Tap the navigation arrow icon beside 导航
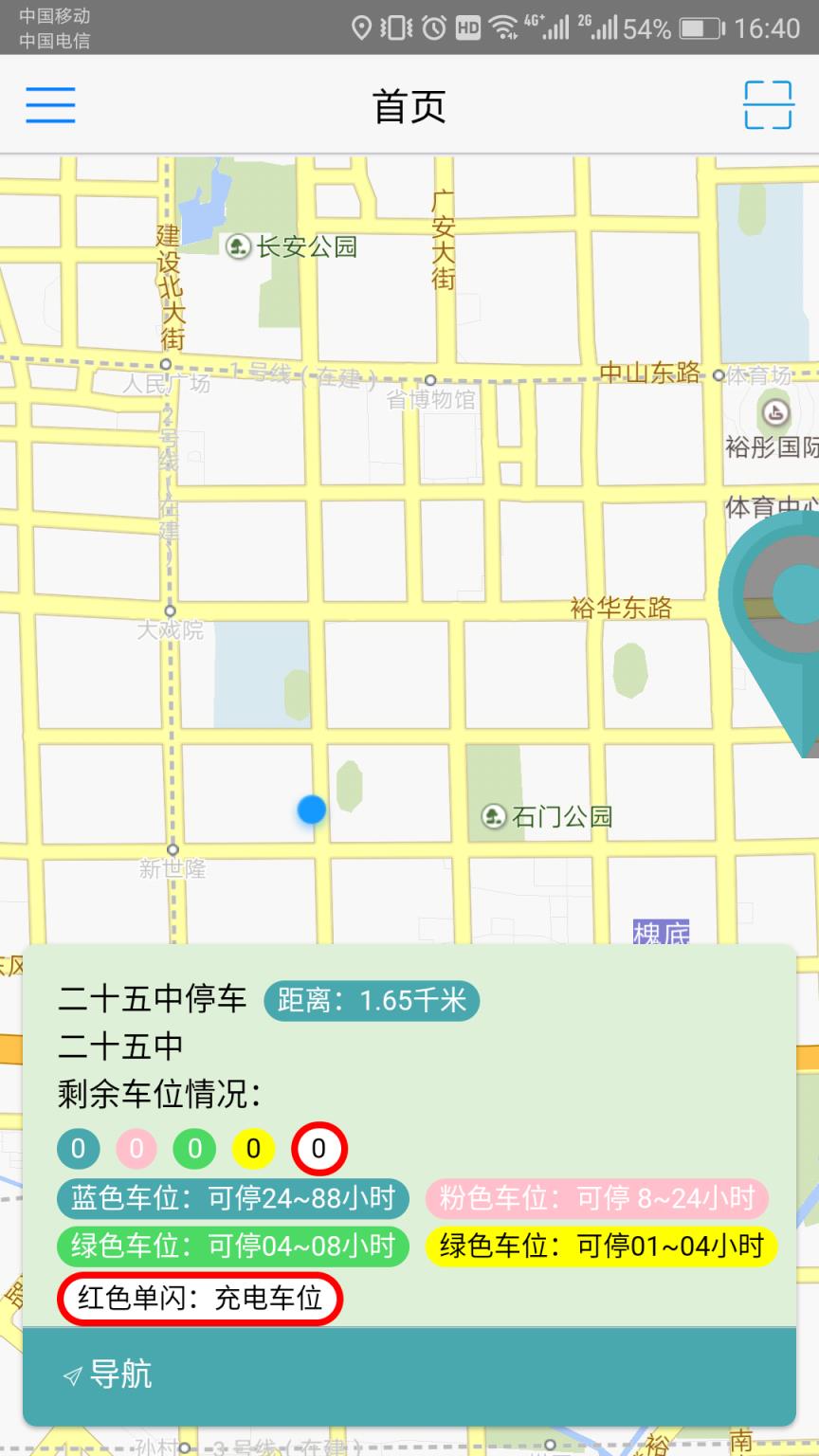819x1456 pixels. [x=70, y=1374]
